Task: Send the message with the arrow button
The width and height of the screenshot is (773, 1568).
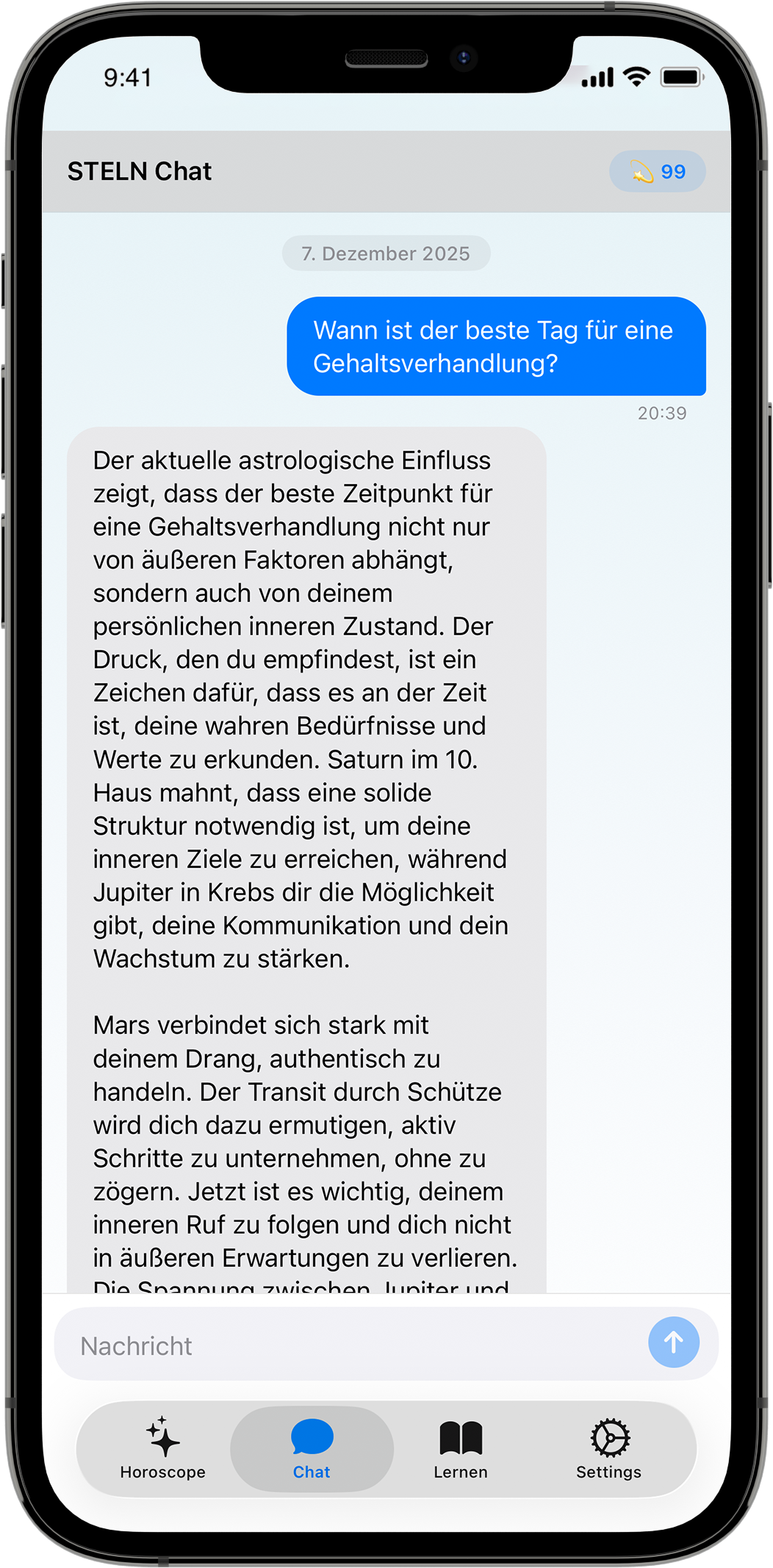Action: (x=673, y=1342)
